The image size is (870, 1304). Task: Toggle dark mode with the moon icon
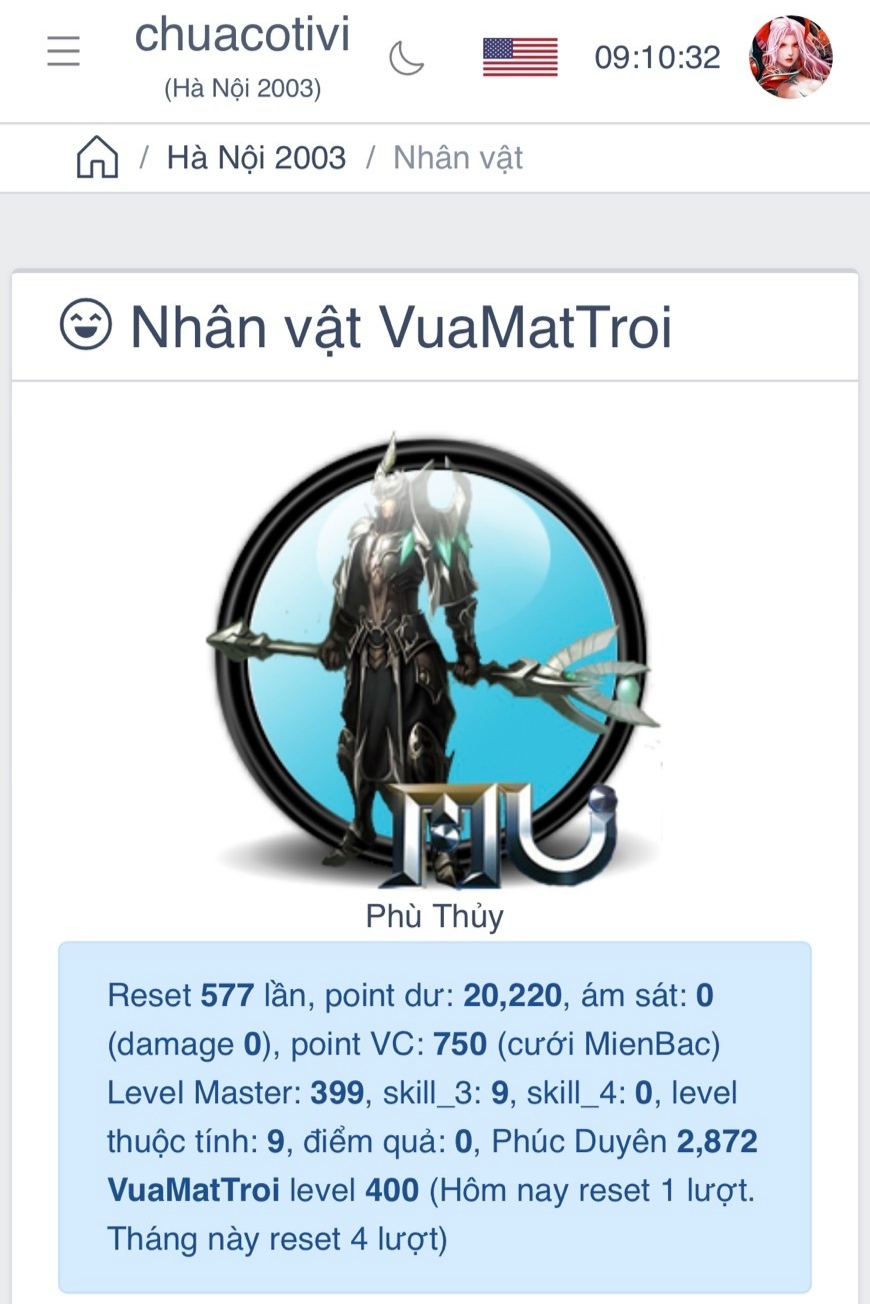(406, 57)
